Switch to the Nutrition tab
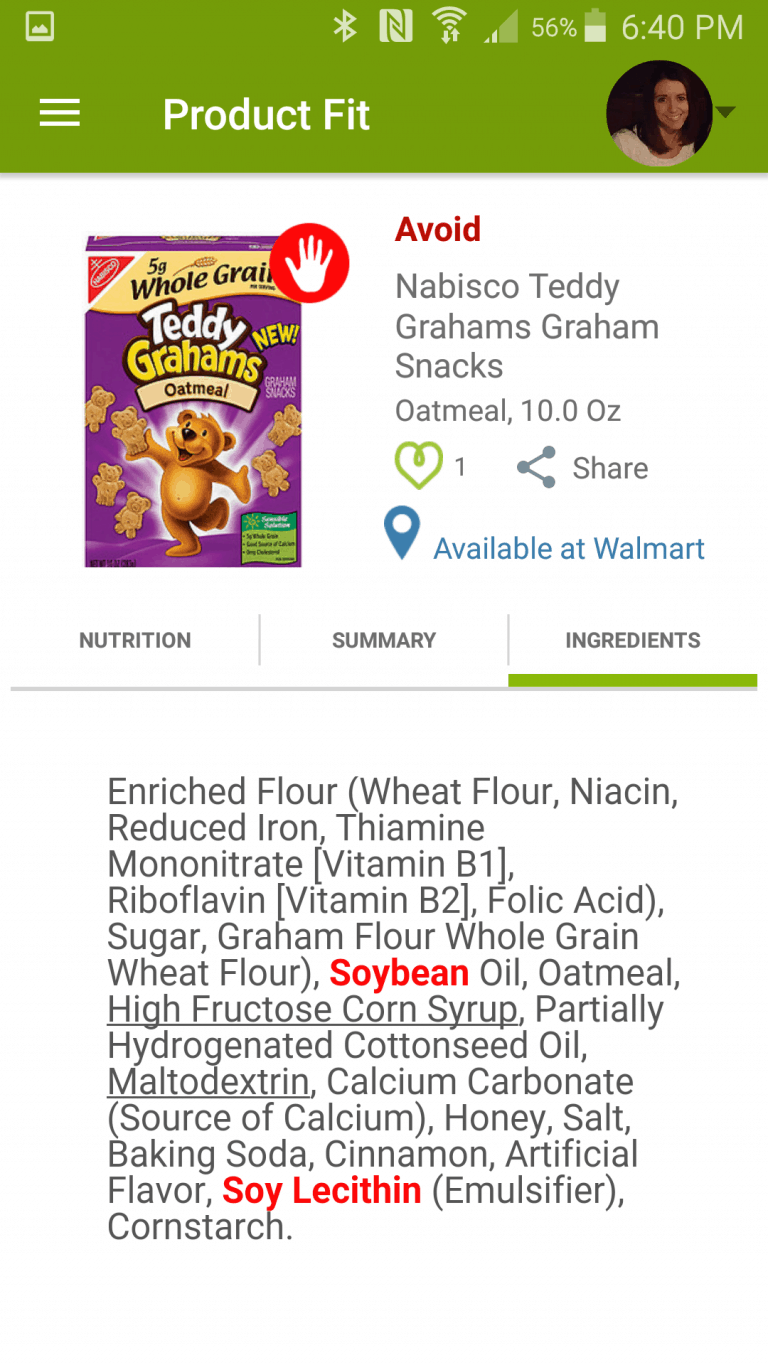This screenshot has width=768, height=1365. (135, 640)
